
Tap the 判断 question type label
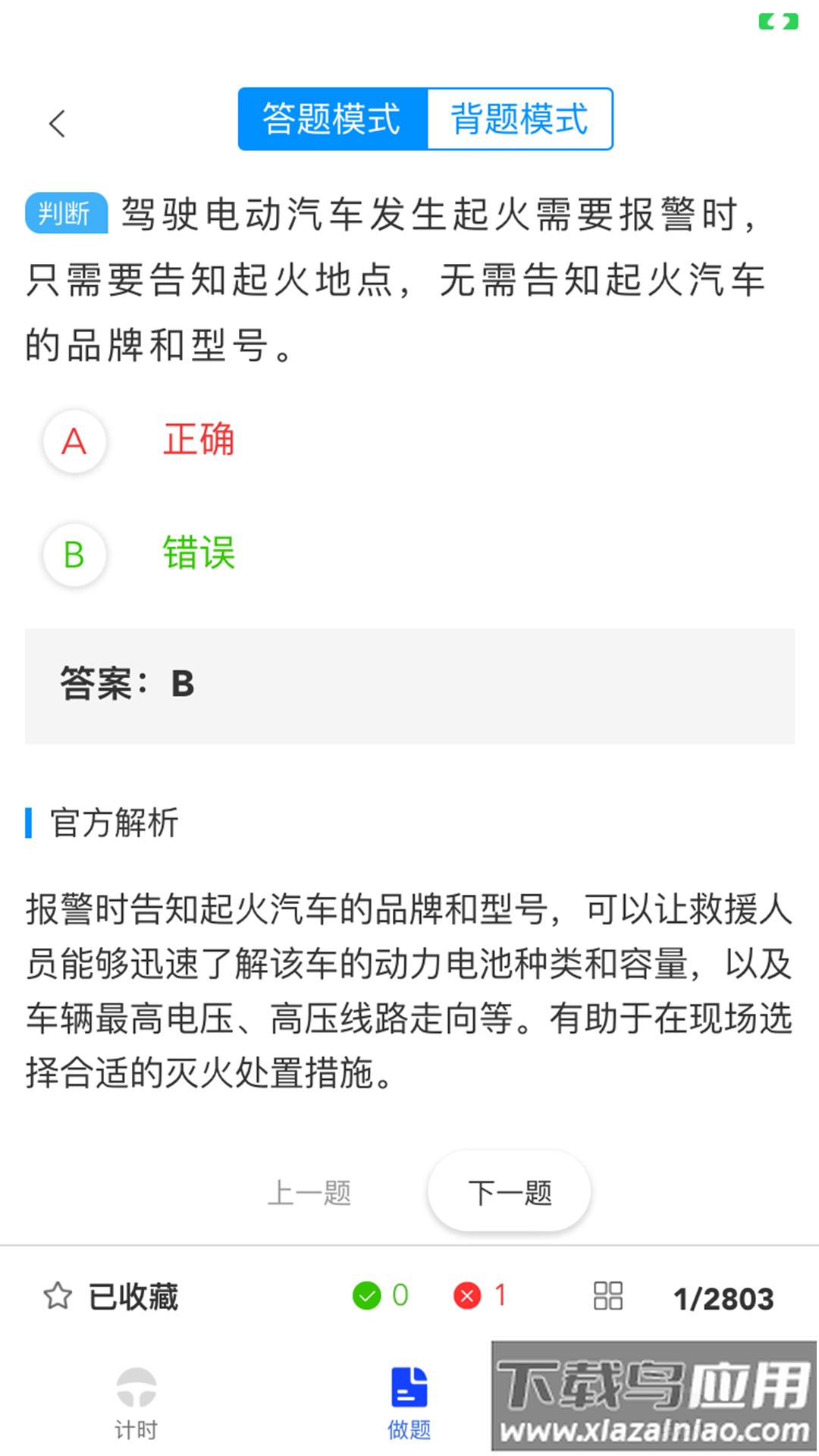click(x=65, y=213)
